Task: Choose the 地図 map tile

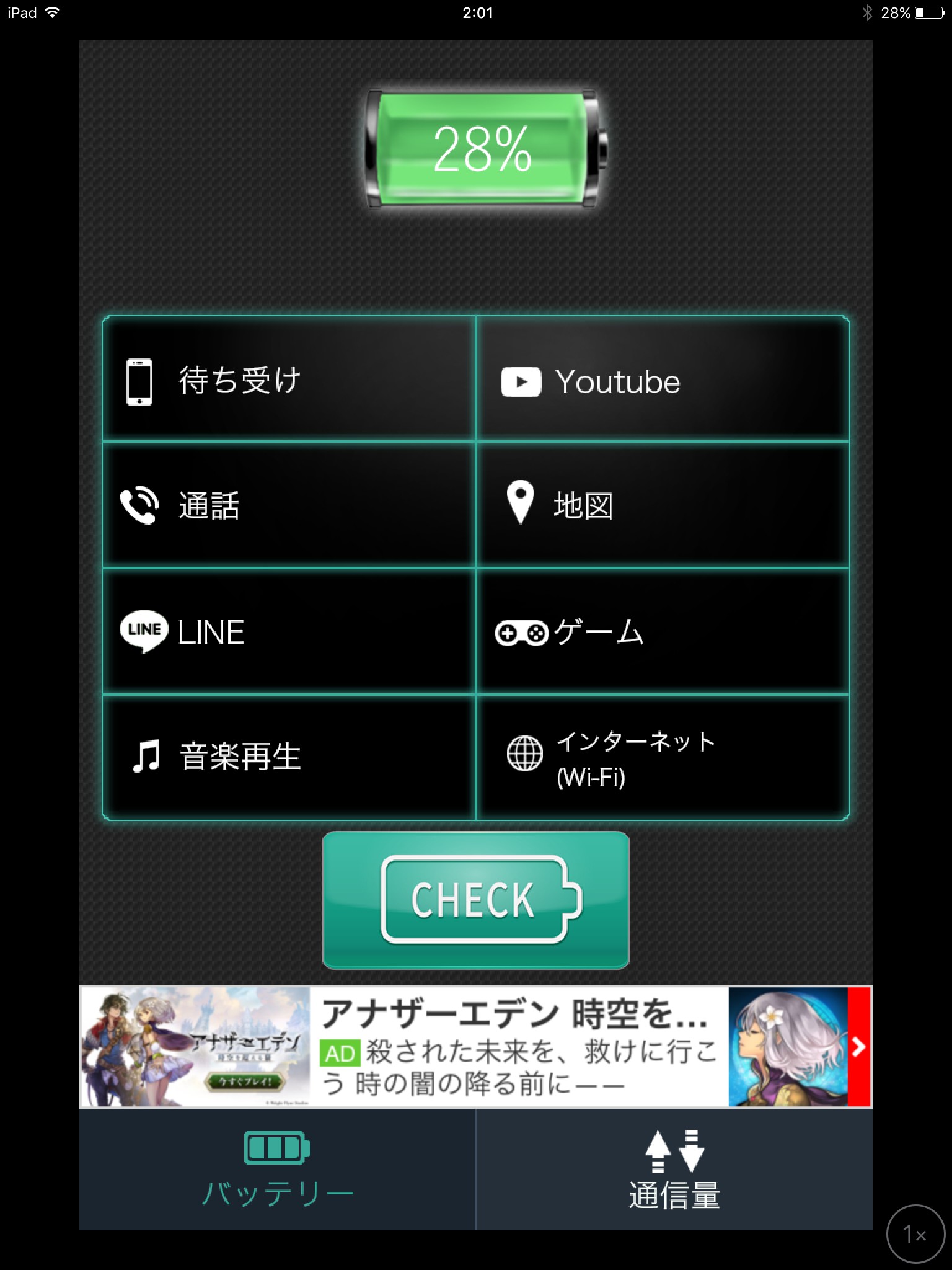Action: 662,505
